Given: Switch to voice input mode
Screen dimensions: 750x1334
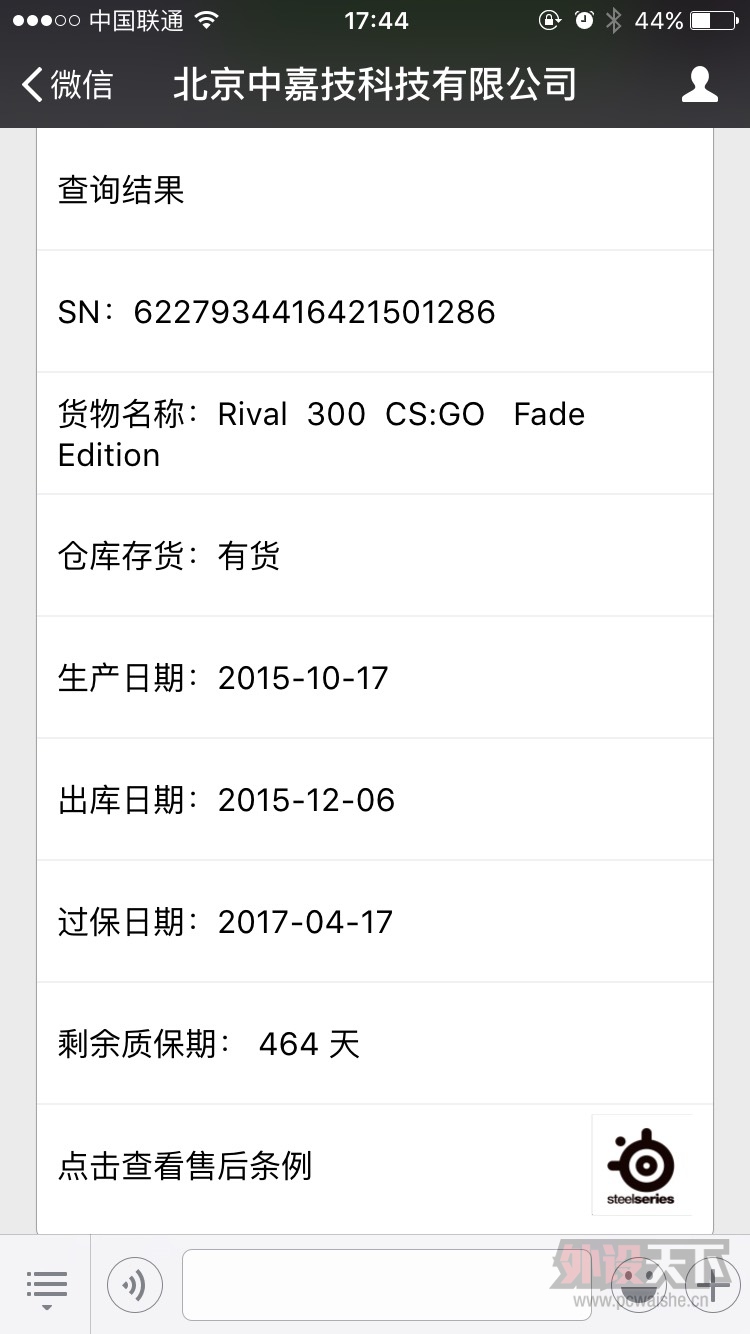Looking at the screenshot, I should pyautogui.click(x=135, y=1285).
